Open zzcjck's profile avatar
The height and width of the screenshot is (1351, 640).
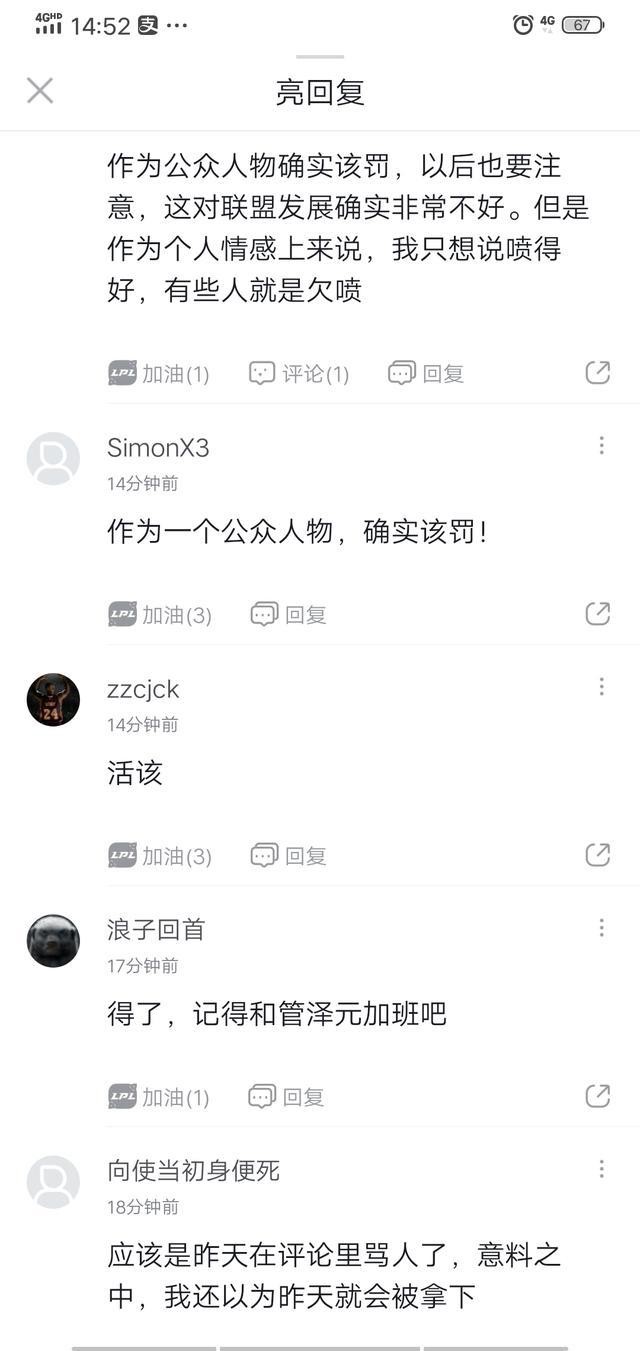[x=53, y=700]
